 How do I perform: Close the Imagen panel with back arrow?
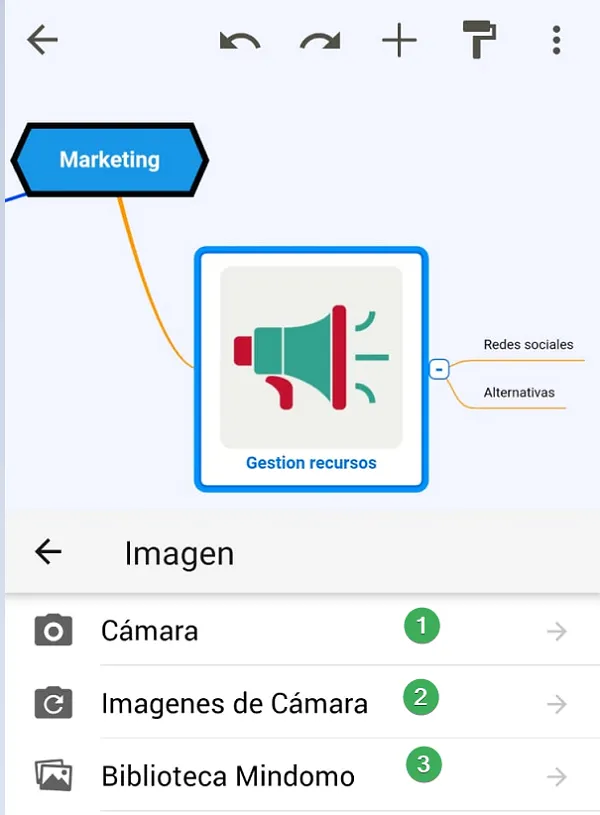[x=48, y=552]
